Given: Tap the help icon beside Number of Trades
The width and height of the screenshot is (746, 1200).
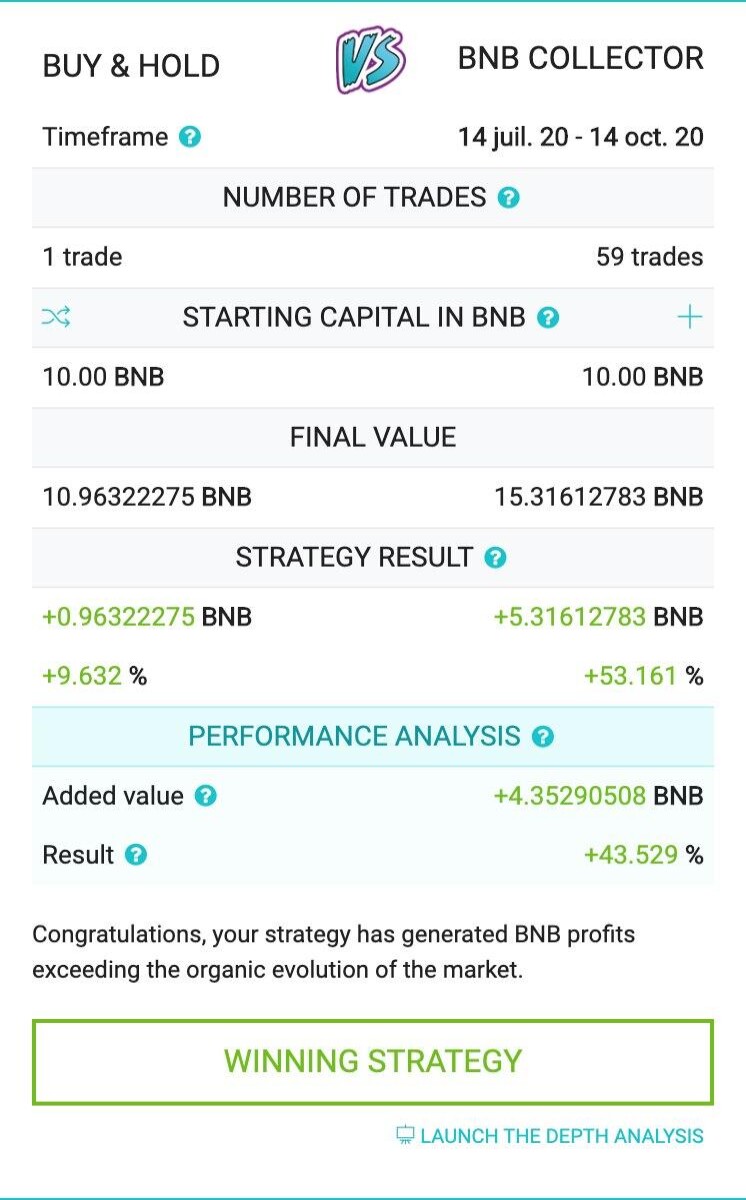Looking at the screenshot, I should tap(508, 197).
